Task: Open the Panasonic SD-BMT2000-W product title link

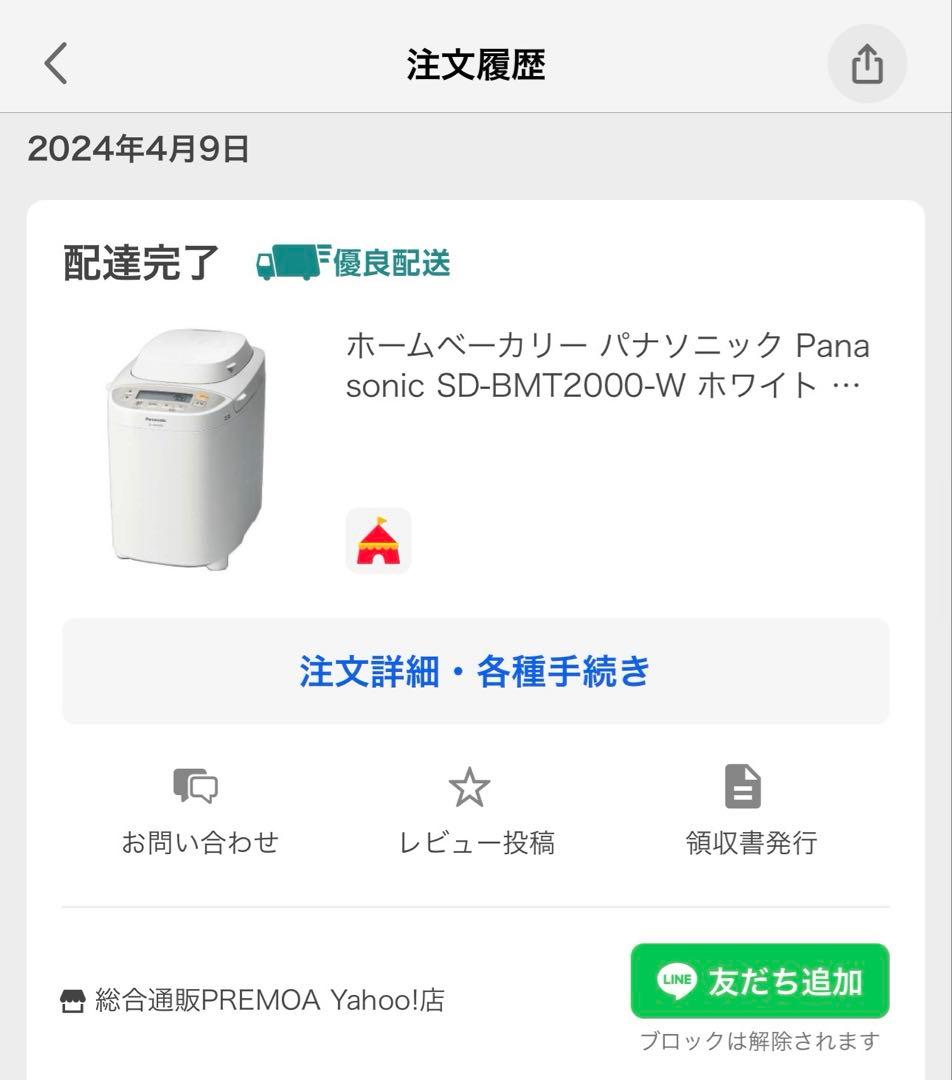Action: click(x=608, y=366)
